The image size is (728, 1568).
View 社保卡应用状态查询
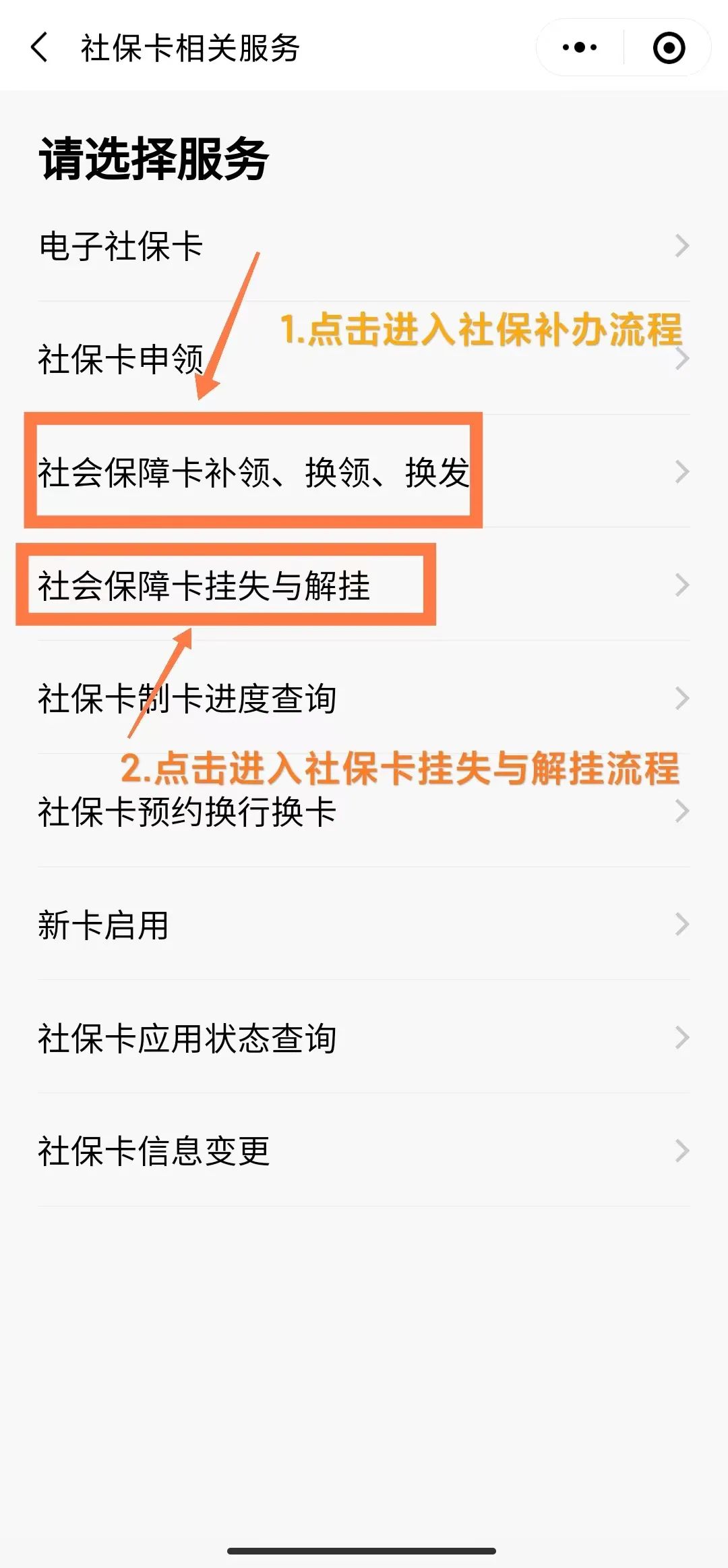(x=364, y=1038)
